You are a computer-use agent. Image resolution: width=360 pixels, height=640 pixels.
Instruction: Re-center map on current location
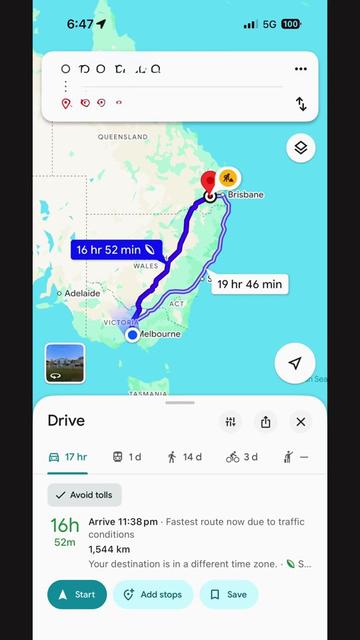click(x=295, y=363)
